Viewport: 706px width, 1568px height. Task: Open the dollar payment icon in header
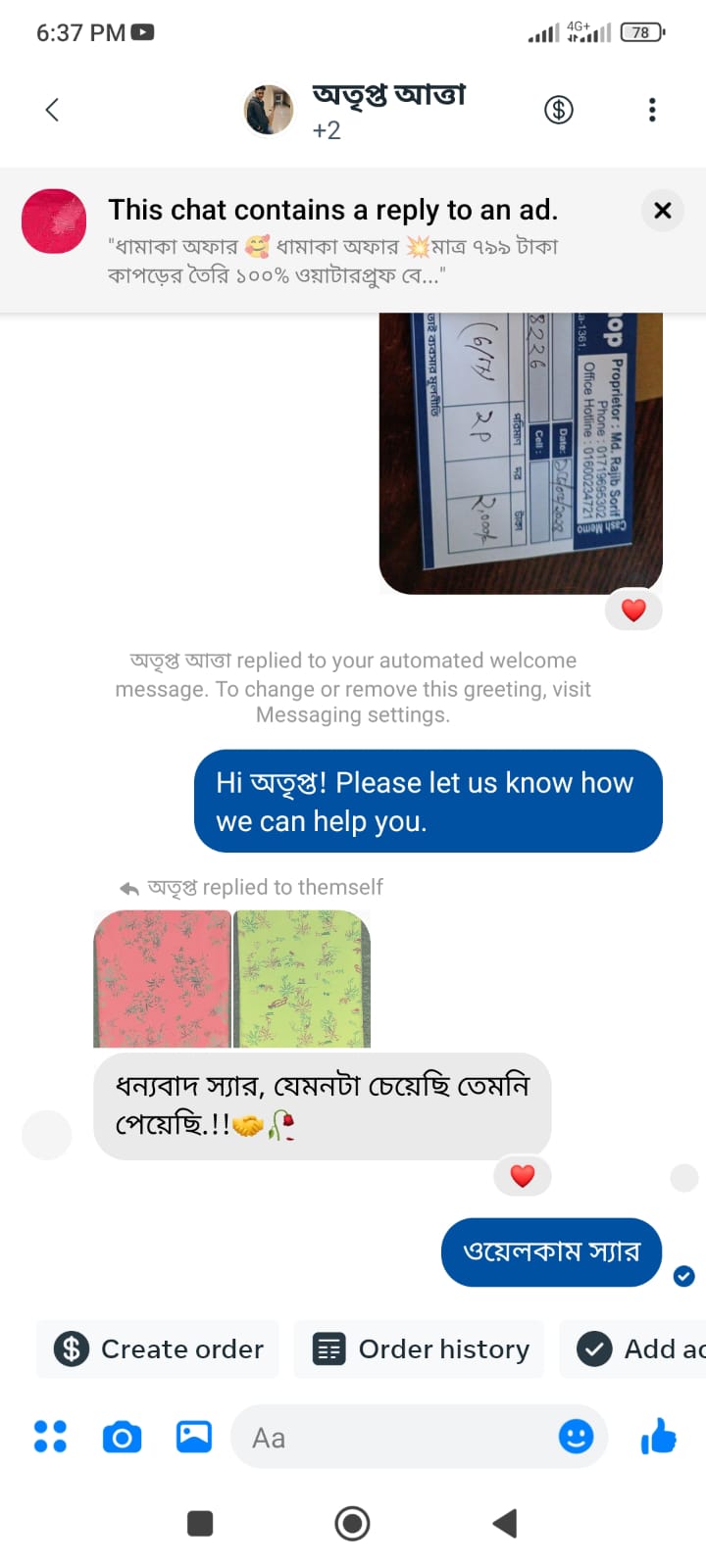point(559,110)
